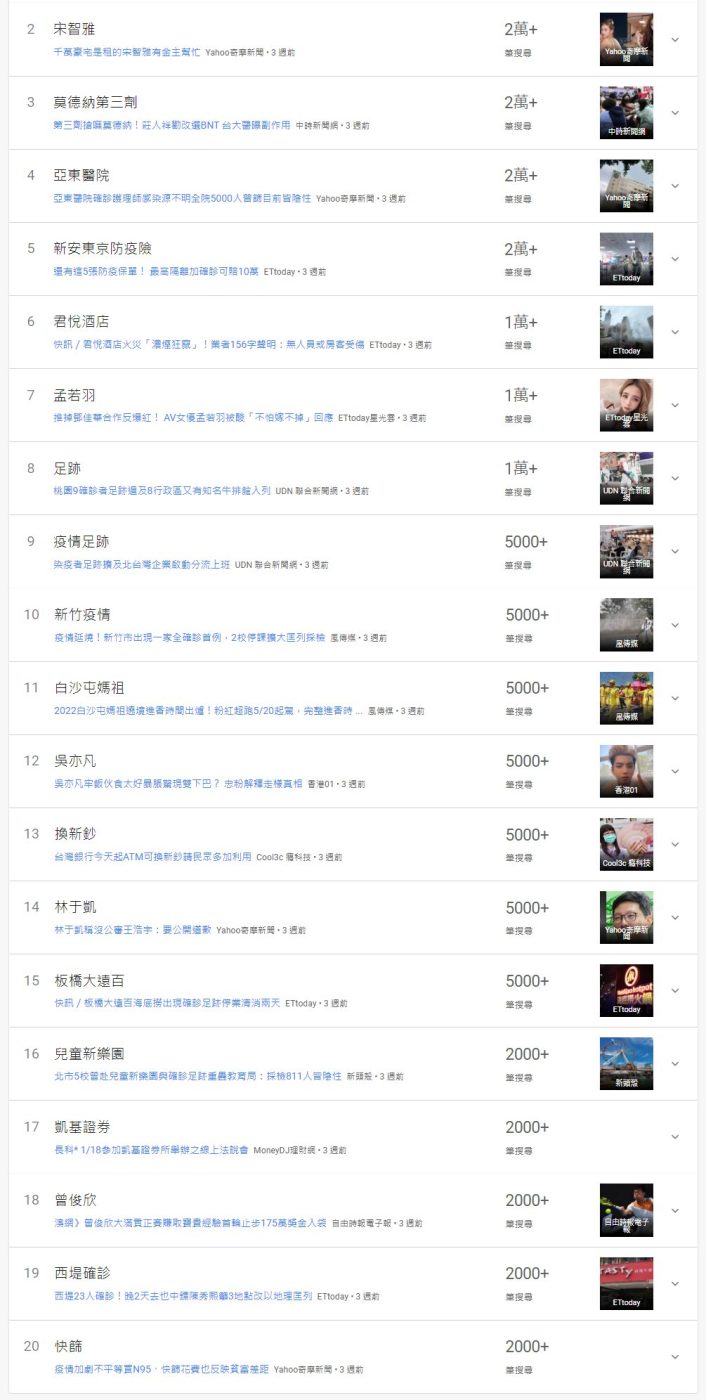Open the 新安東京防疫險 thumbnail image
706x1400 pixels.
626,259
